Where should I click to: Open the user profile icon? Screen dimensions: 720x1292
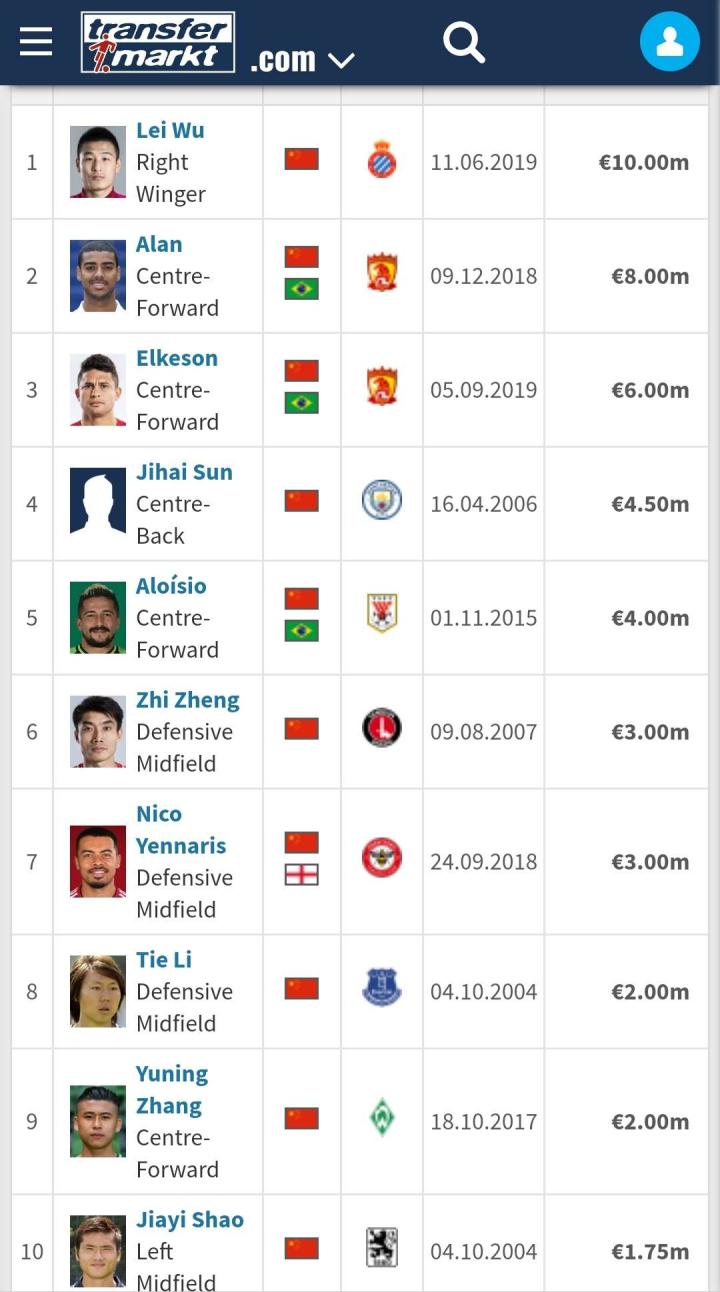(x=669, y=42)
